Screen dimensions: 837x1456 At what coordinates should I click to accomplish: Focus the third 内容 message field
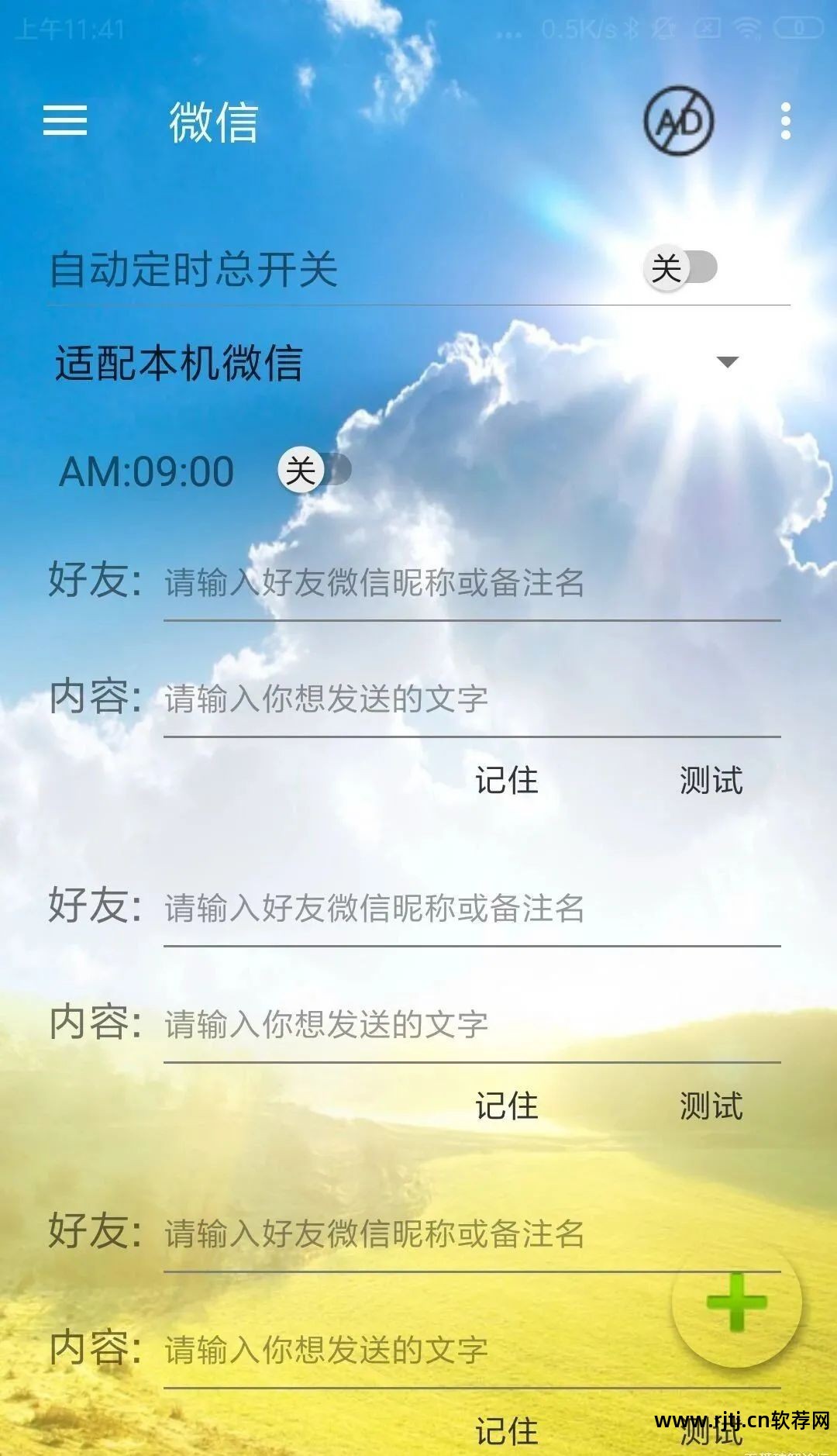(411, 1351)
